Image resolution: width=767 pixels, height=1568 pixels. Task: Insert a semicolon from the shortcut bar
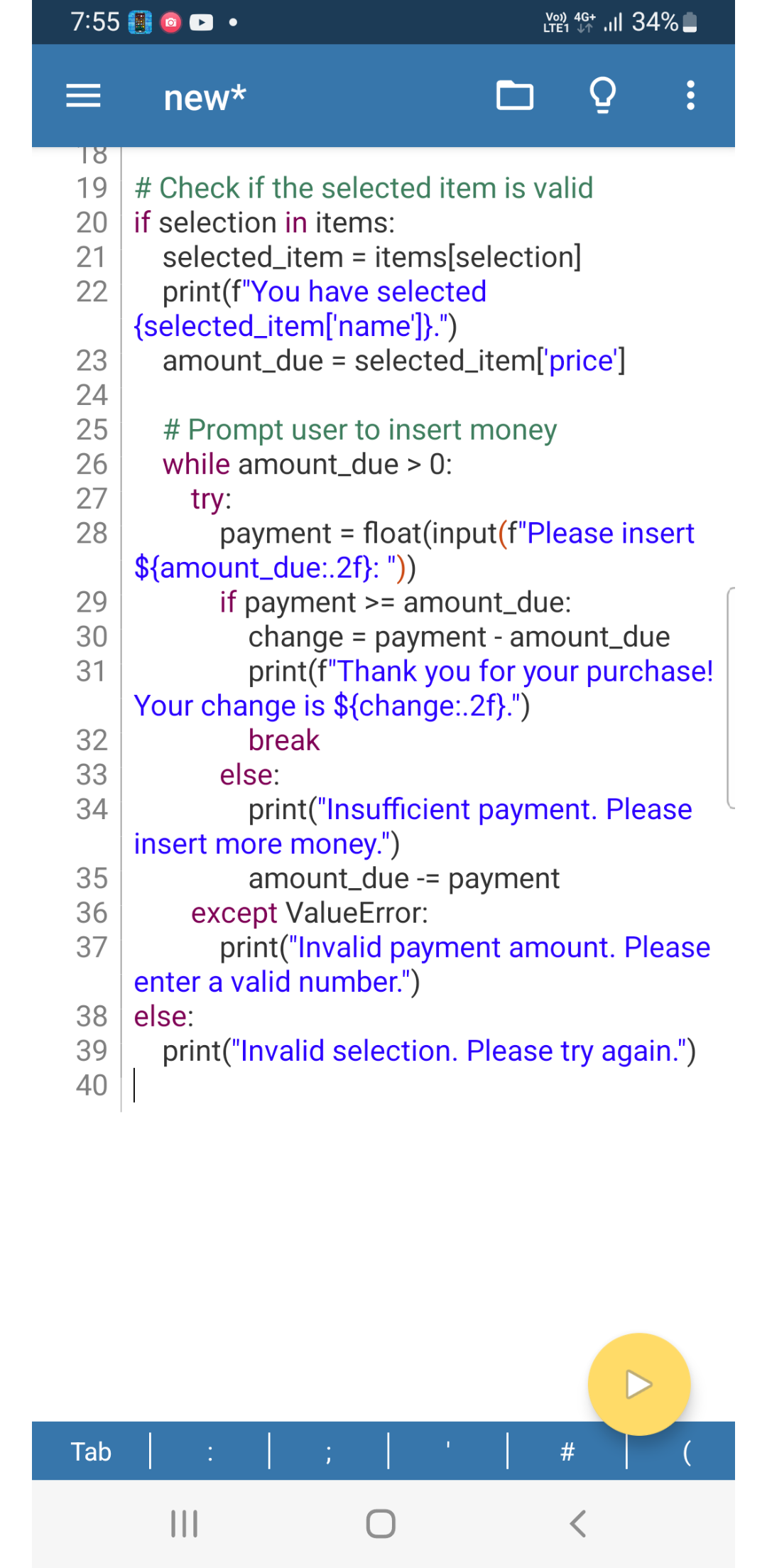(328, 1451)
